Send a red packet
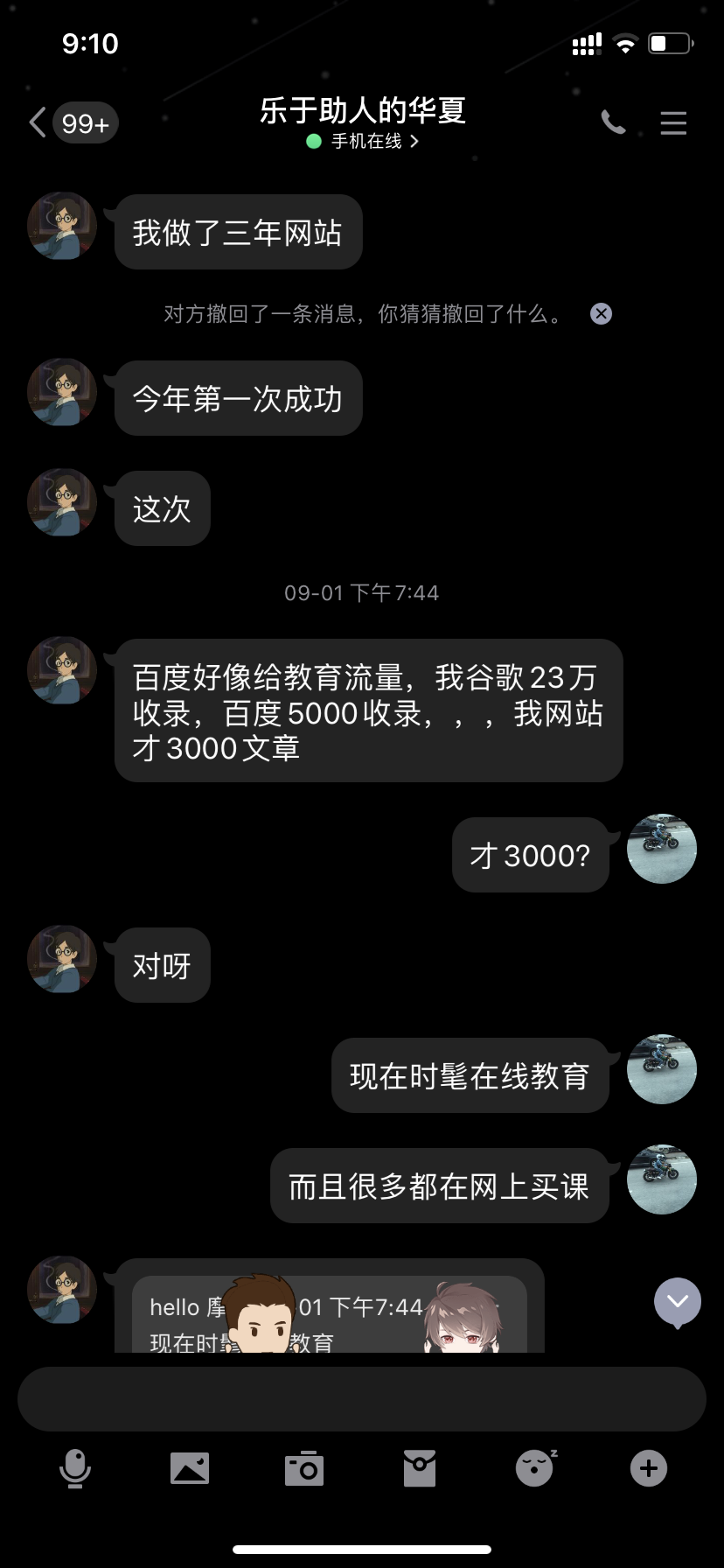724x1568 pixels. coord(419,1468)
